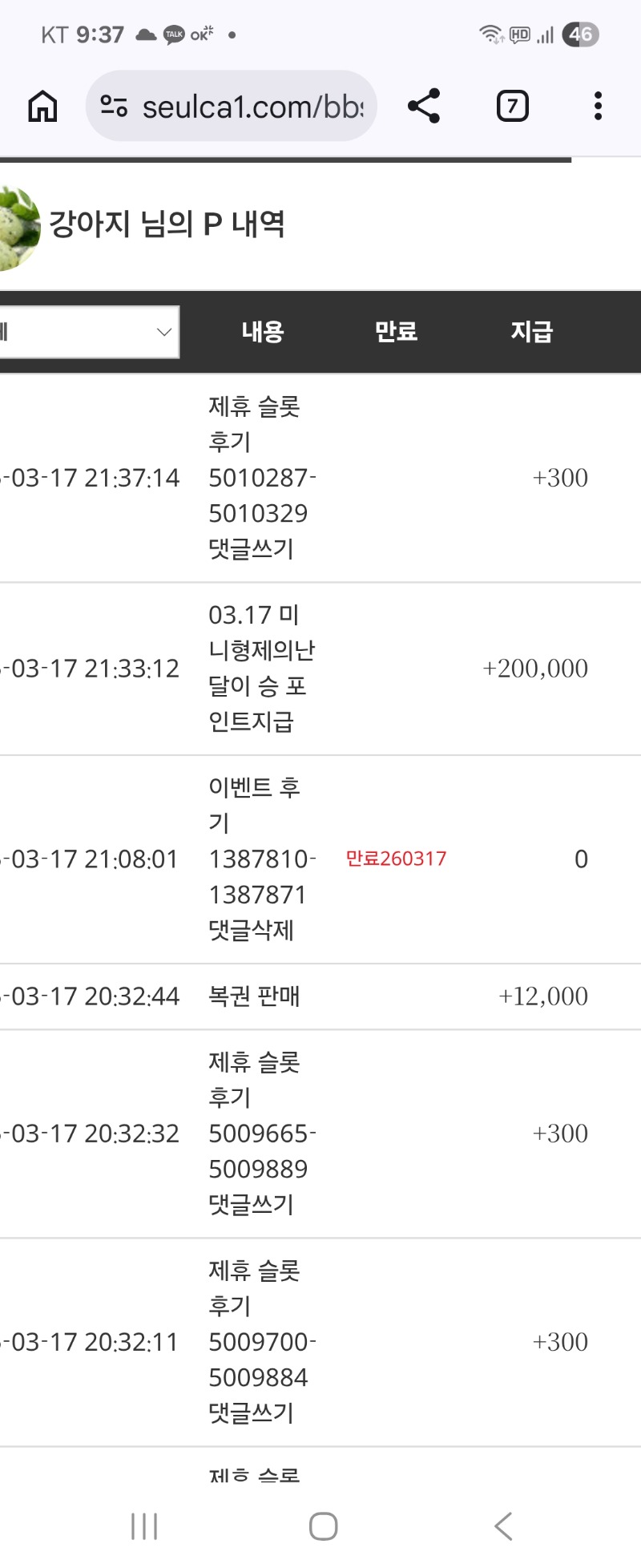This screenshot has width=641, height=1568.
Task: Open recent apps from the navigation bar
Action: 144,1526
